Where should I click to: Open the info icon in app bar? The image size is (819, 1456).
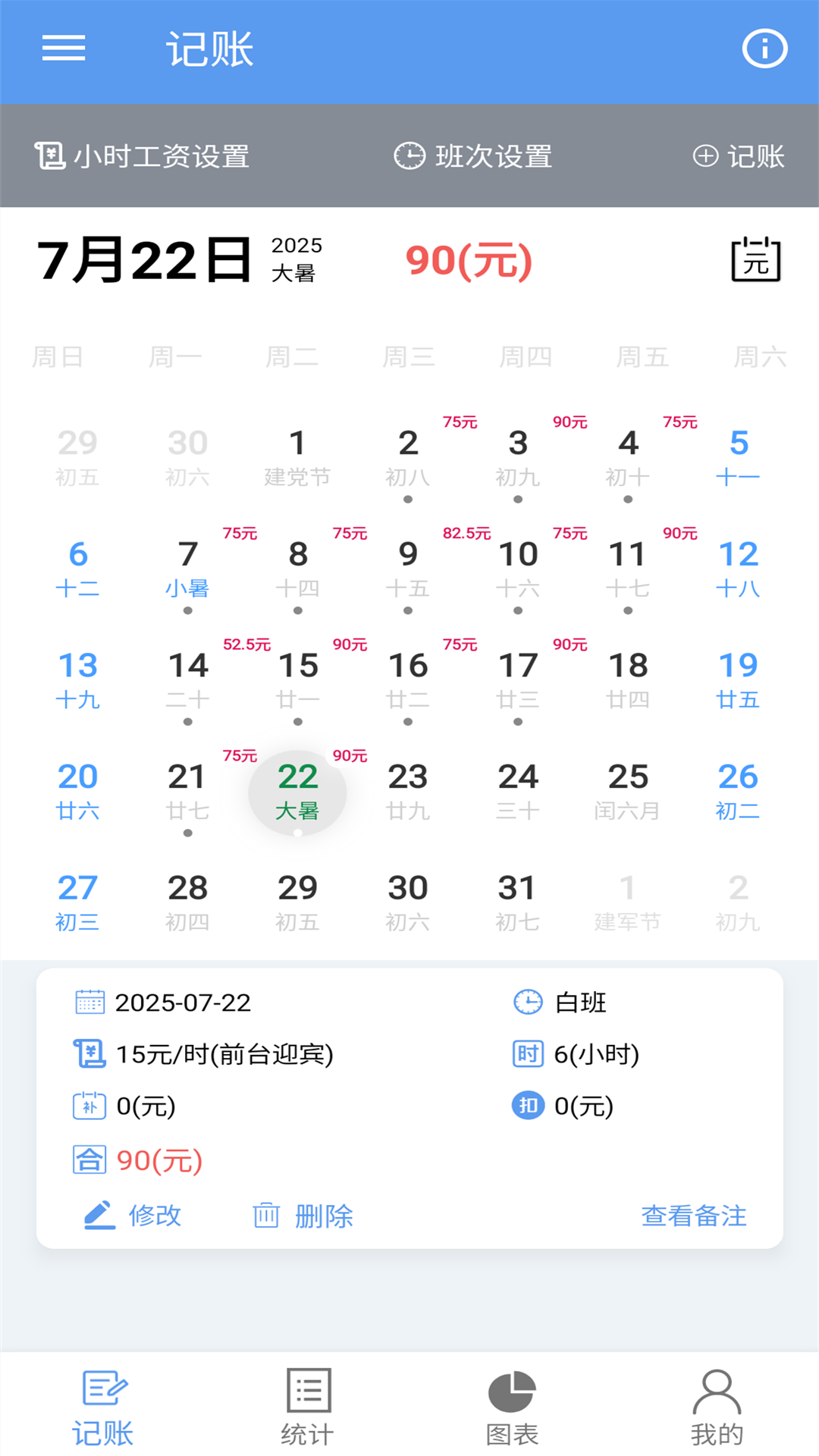[x=764, y=49]
